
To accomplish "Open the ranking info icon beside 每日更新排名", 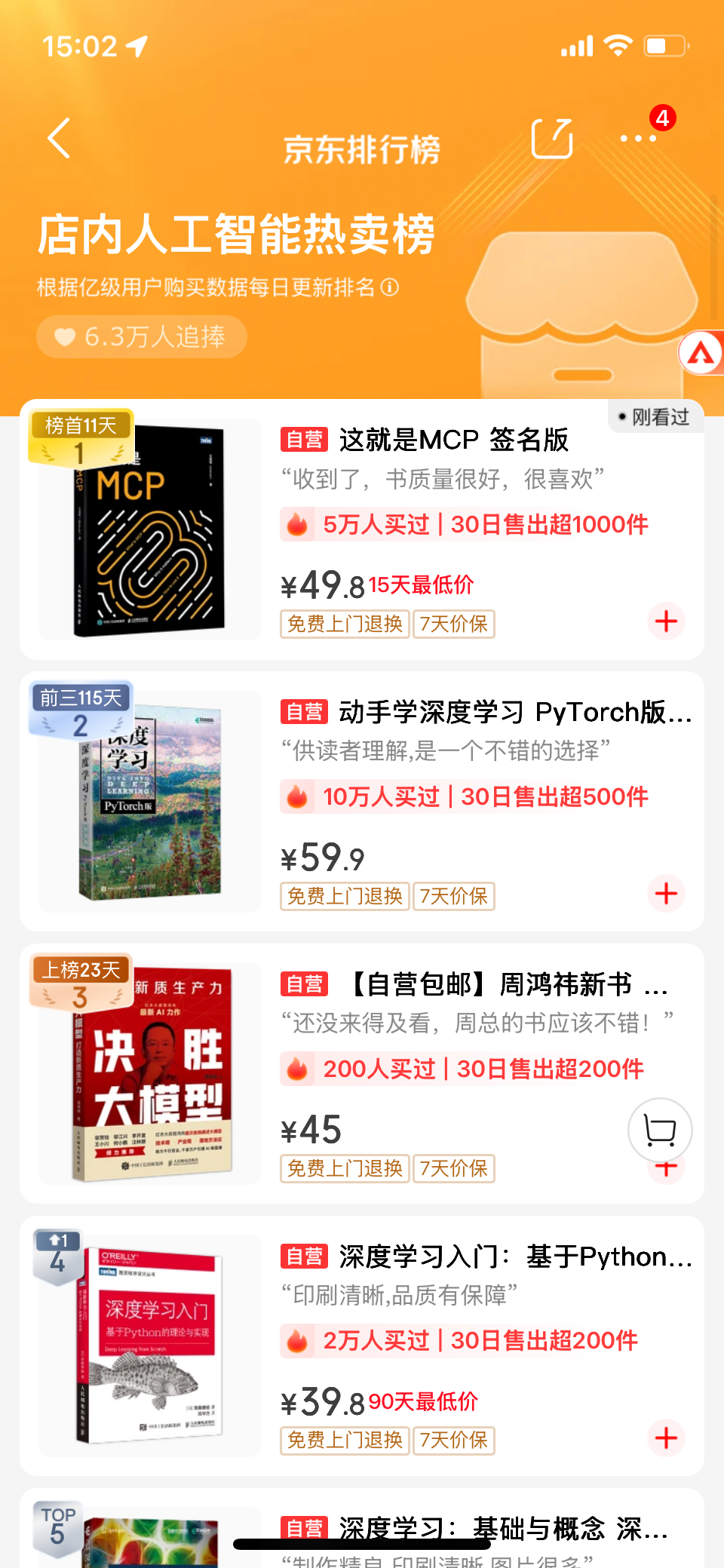I will tap(390, 287).
